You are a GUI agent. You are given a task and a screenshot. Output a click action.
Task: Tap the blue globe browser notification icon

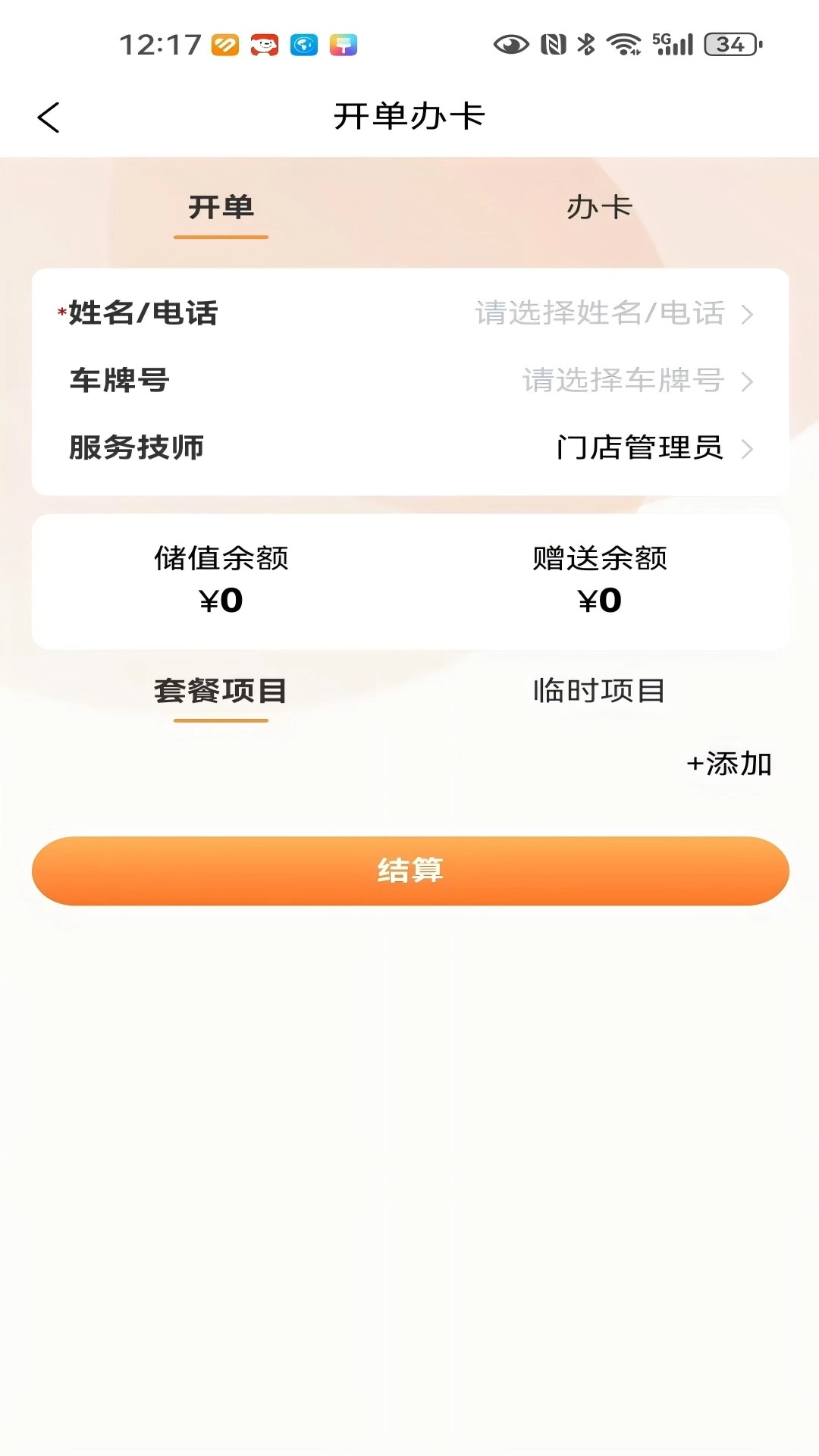tap(303, 44)
